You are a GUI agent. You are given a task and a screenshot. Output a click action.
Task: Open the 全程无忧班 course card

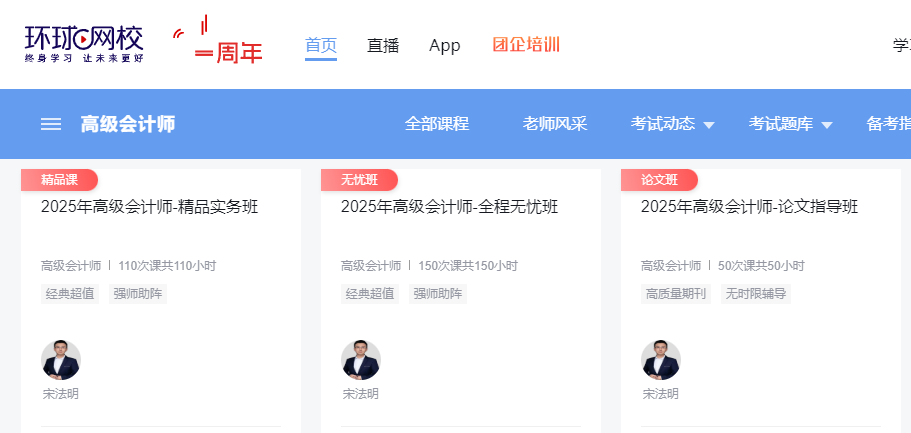pyautogui.click(x=449, y=207)
